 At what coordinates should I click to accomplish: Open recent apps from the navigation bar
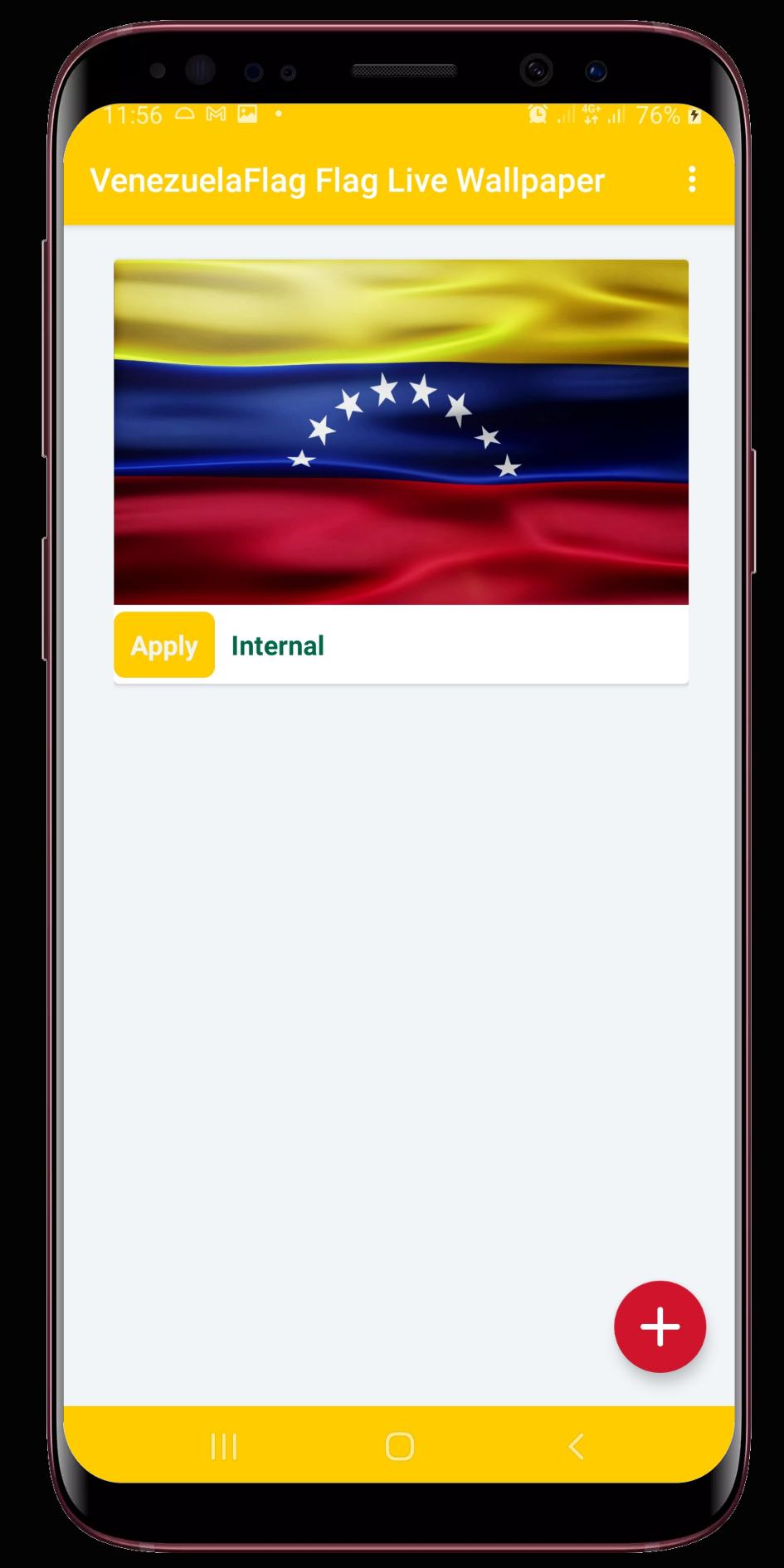(x=224, y=1446)
